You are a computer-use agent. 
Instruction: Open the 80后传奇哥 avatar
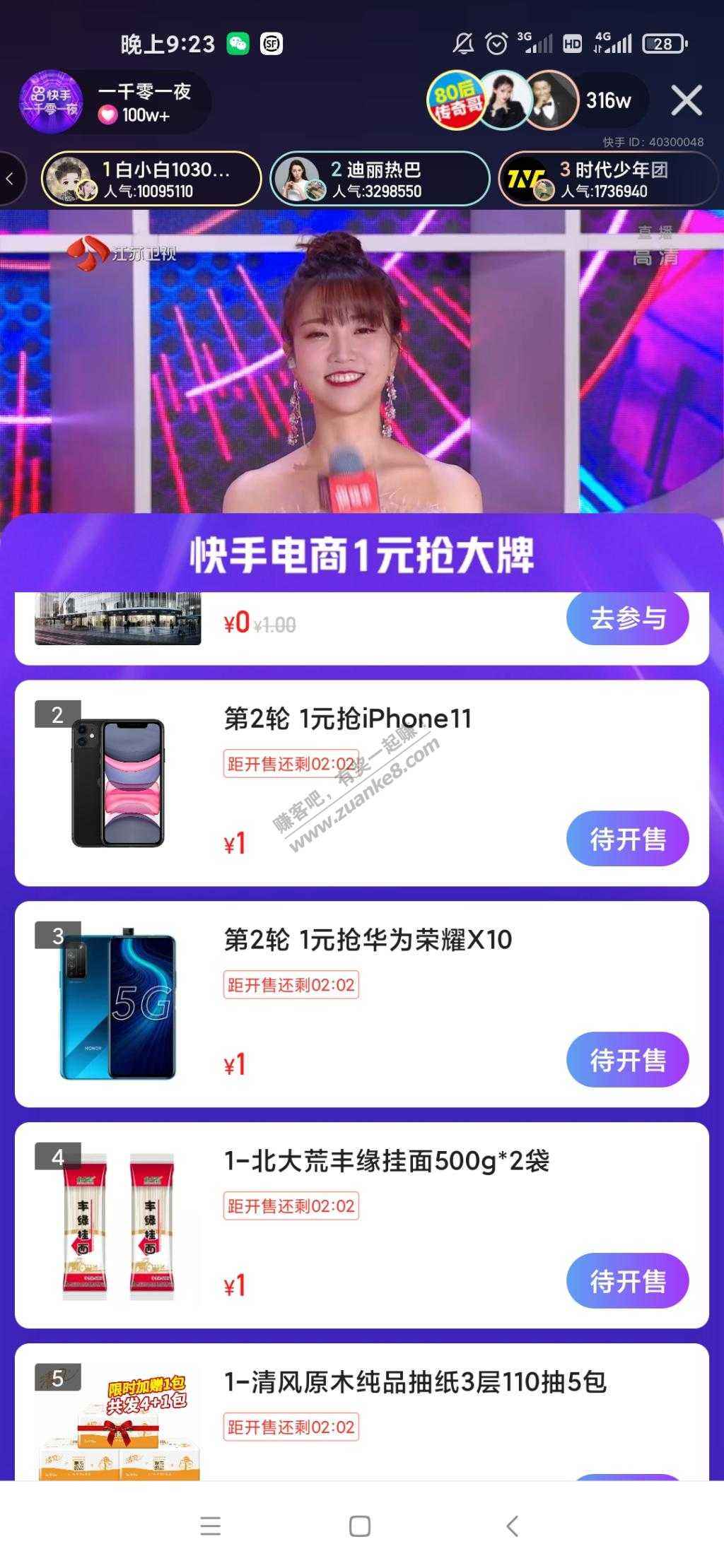(453, 100)
